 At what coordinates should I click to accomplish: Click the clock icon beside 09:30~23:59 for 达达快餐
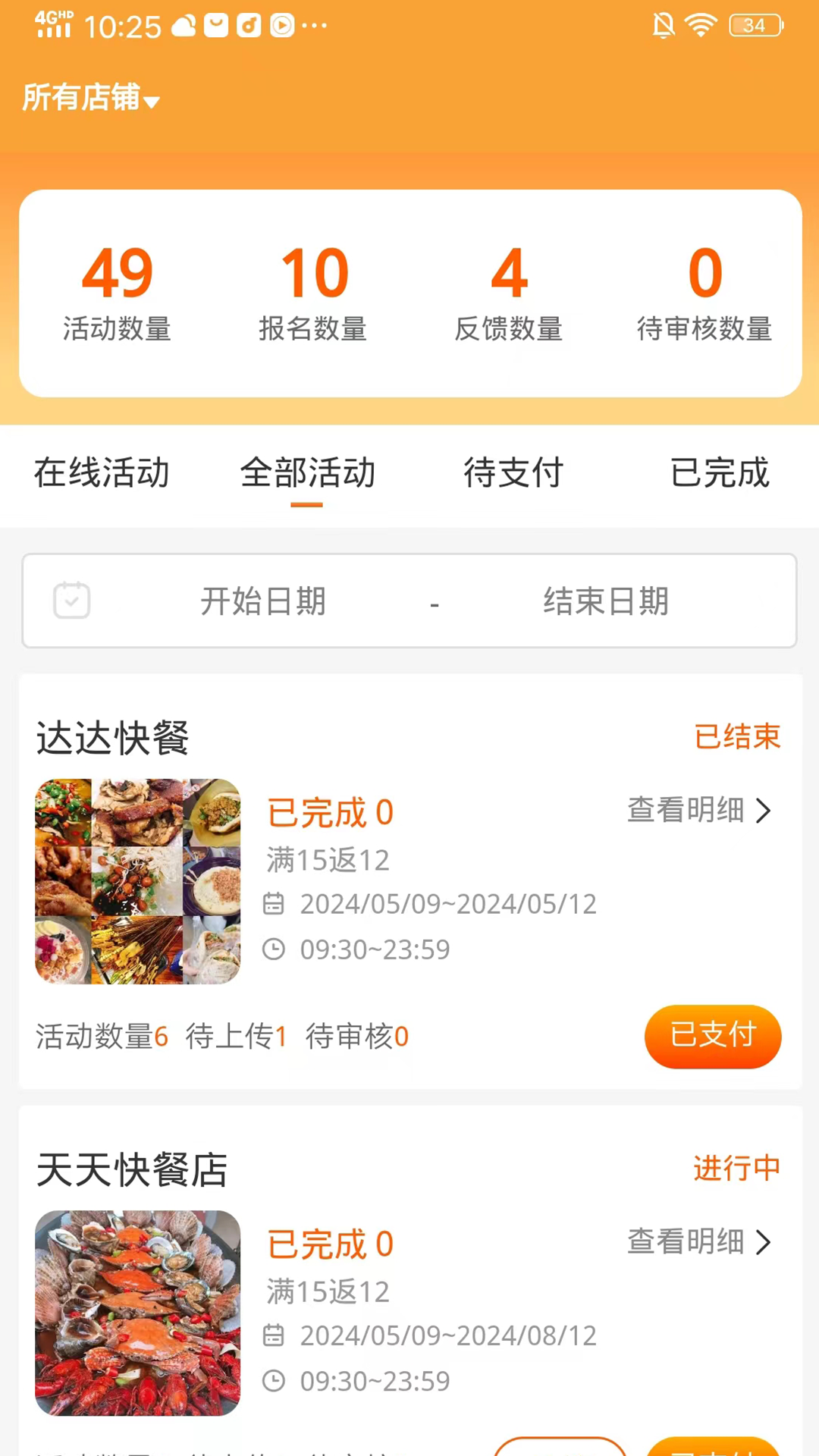point(274,949)
